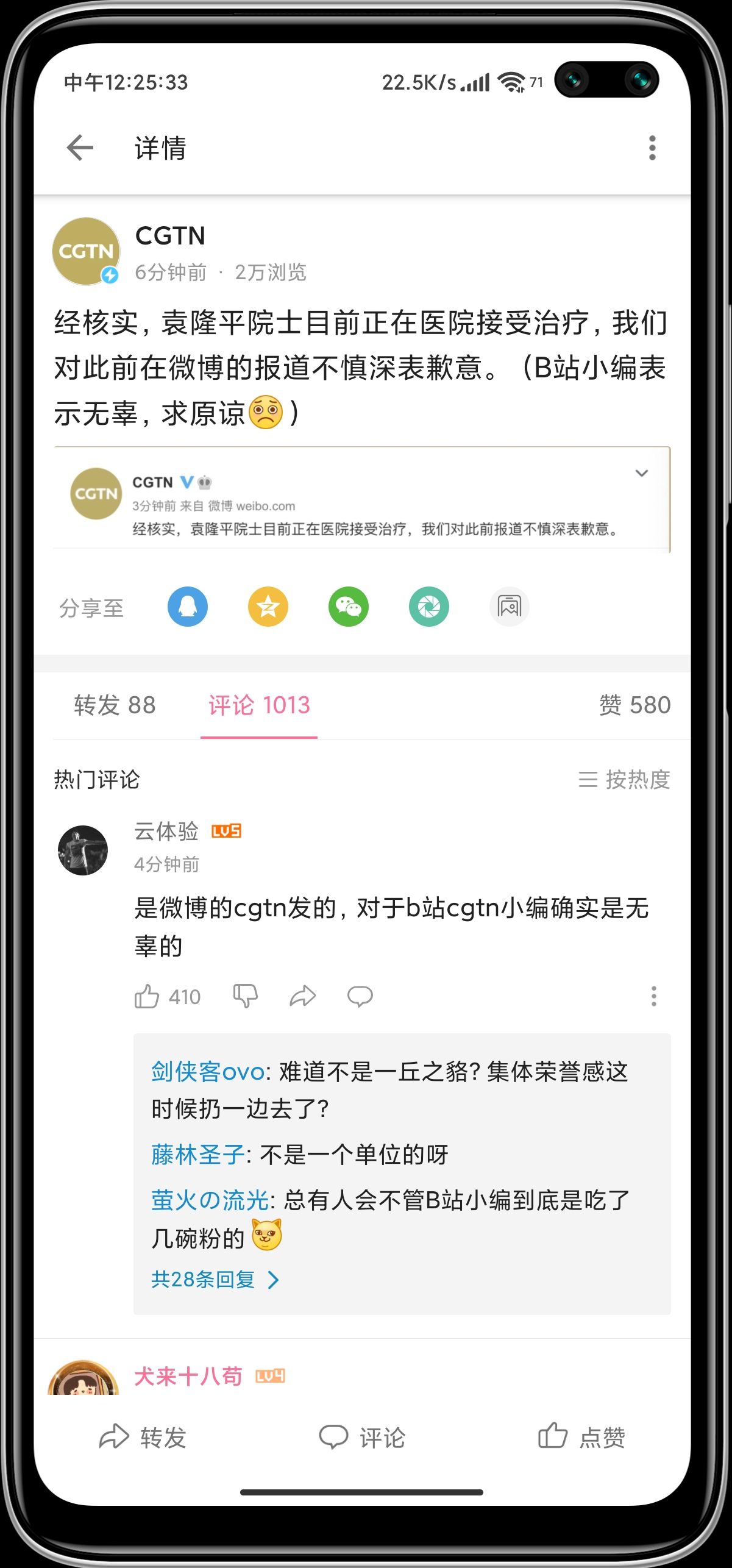
Task: Switch to the 转发 88 tab
Action: 115,705
